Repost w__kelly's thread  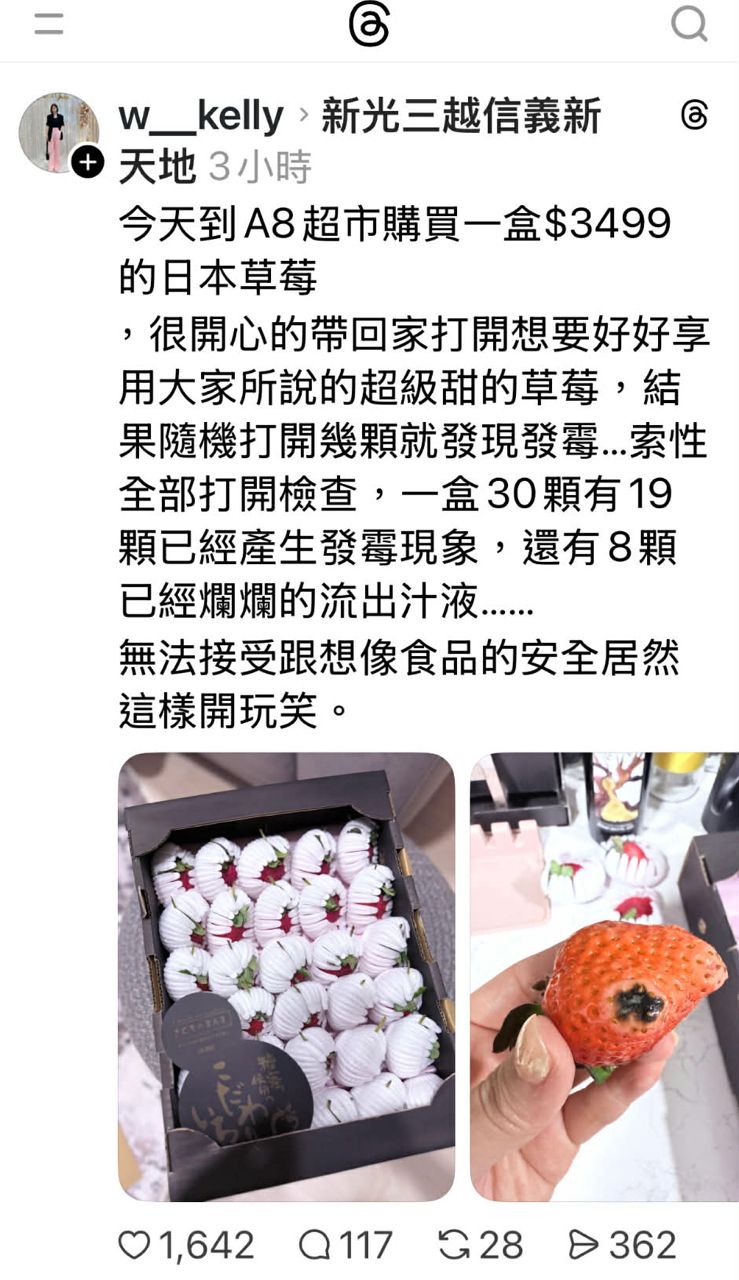point(455,1245)
